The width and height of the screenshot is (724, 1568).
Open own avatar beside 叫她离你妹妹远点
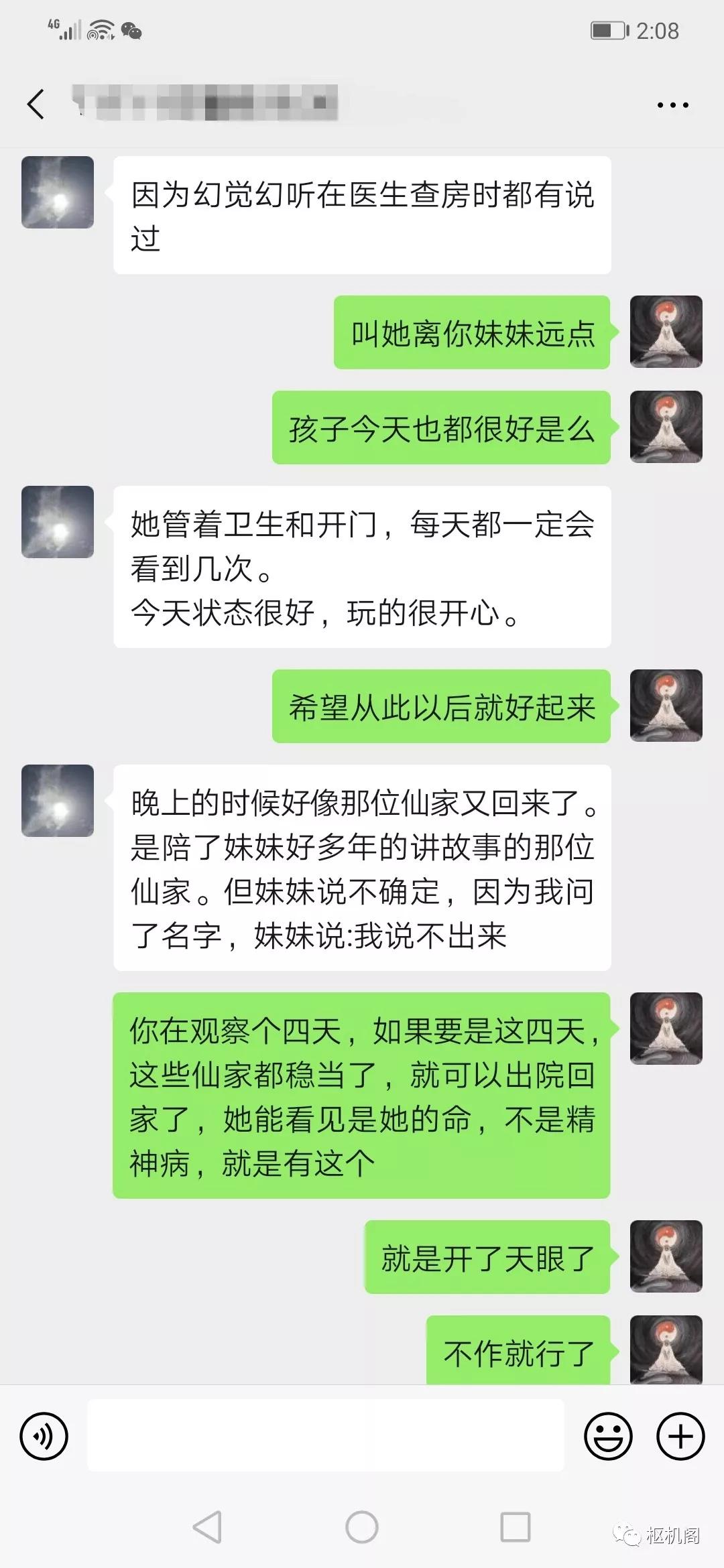click(x=666, y=332)
